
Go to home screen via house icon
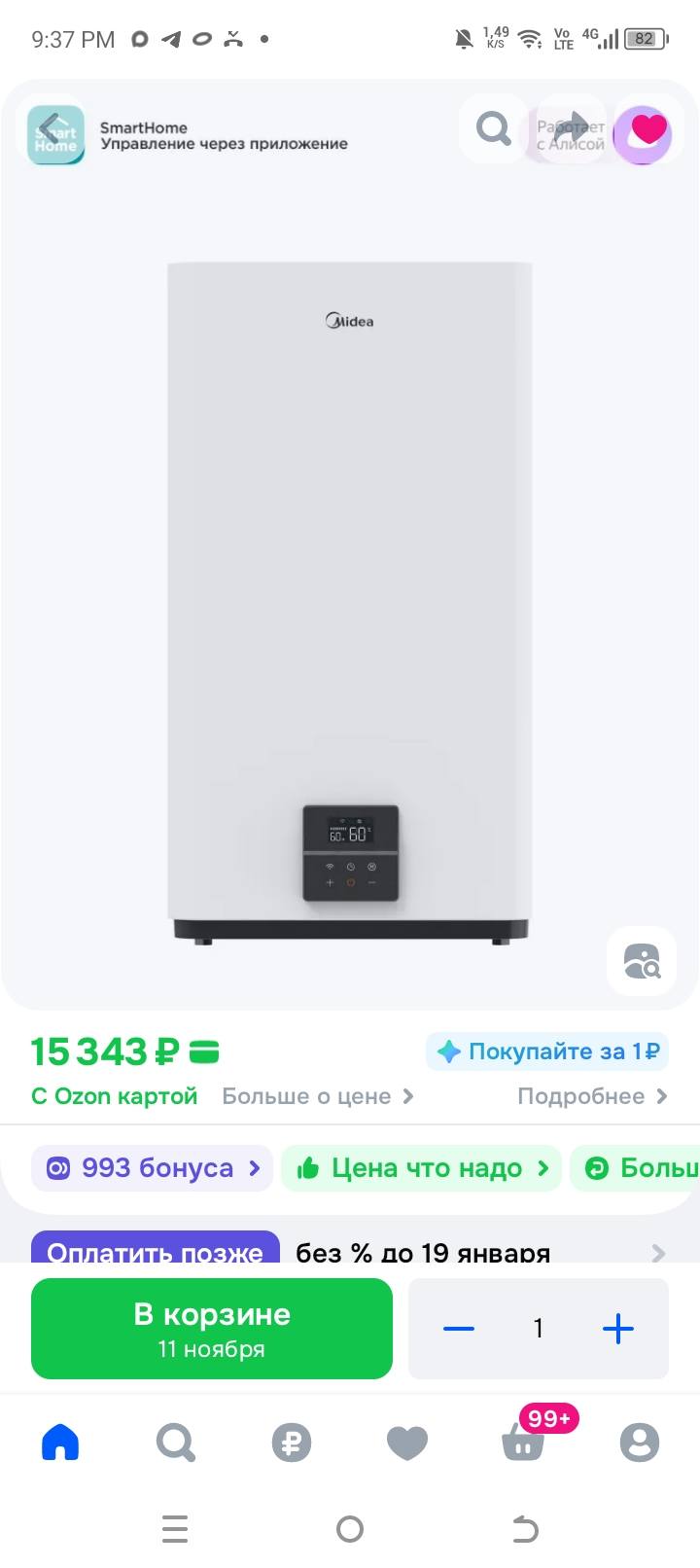tap(60, 1443)
